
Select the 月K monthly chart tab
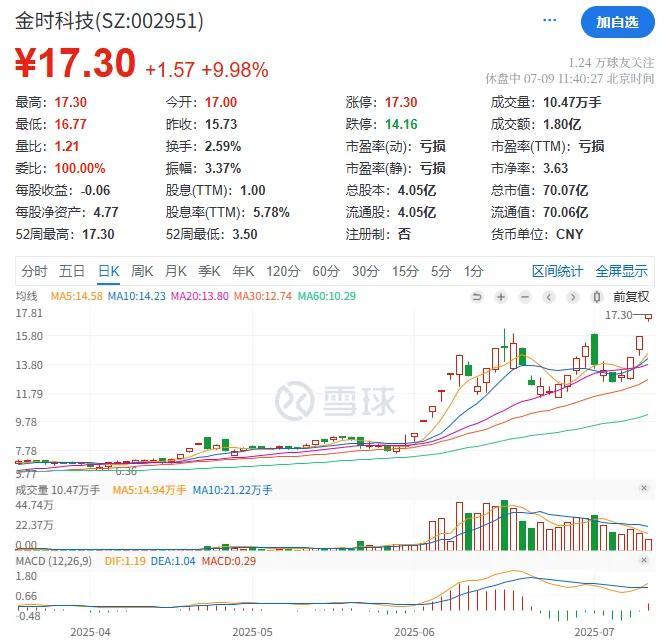tap(176, 271)
